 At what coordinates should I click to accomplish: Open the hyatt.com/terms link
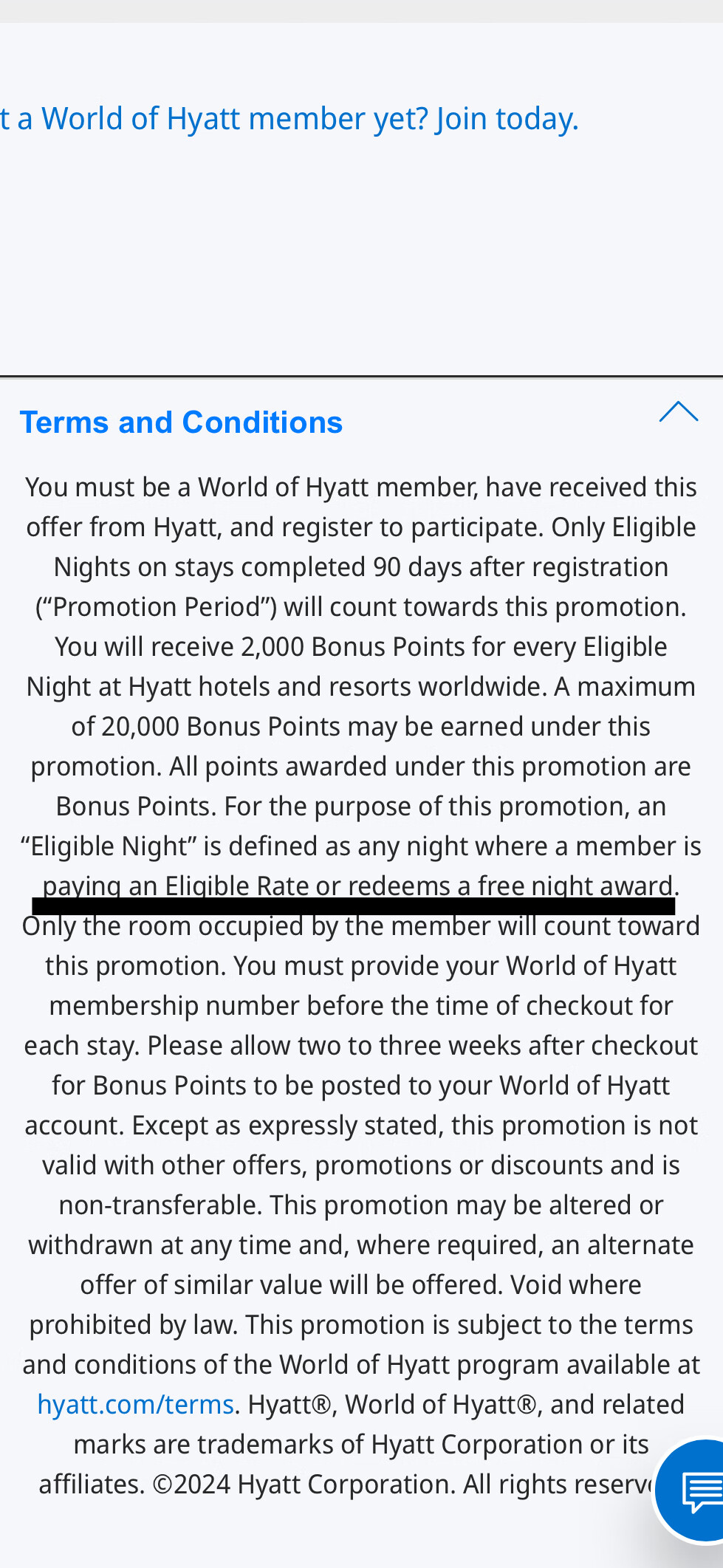pyautogui.click(x=135, y=1404)
